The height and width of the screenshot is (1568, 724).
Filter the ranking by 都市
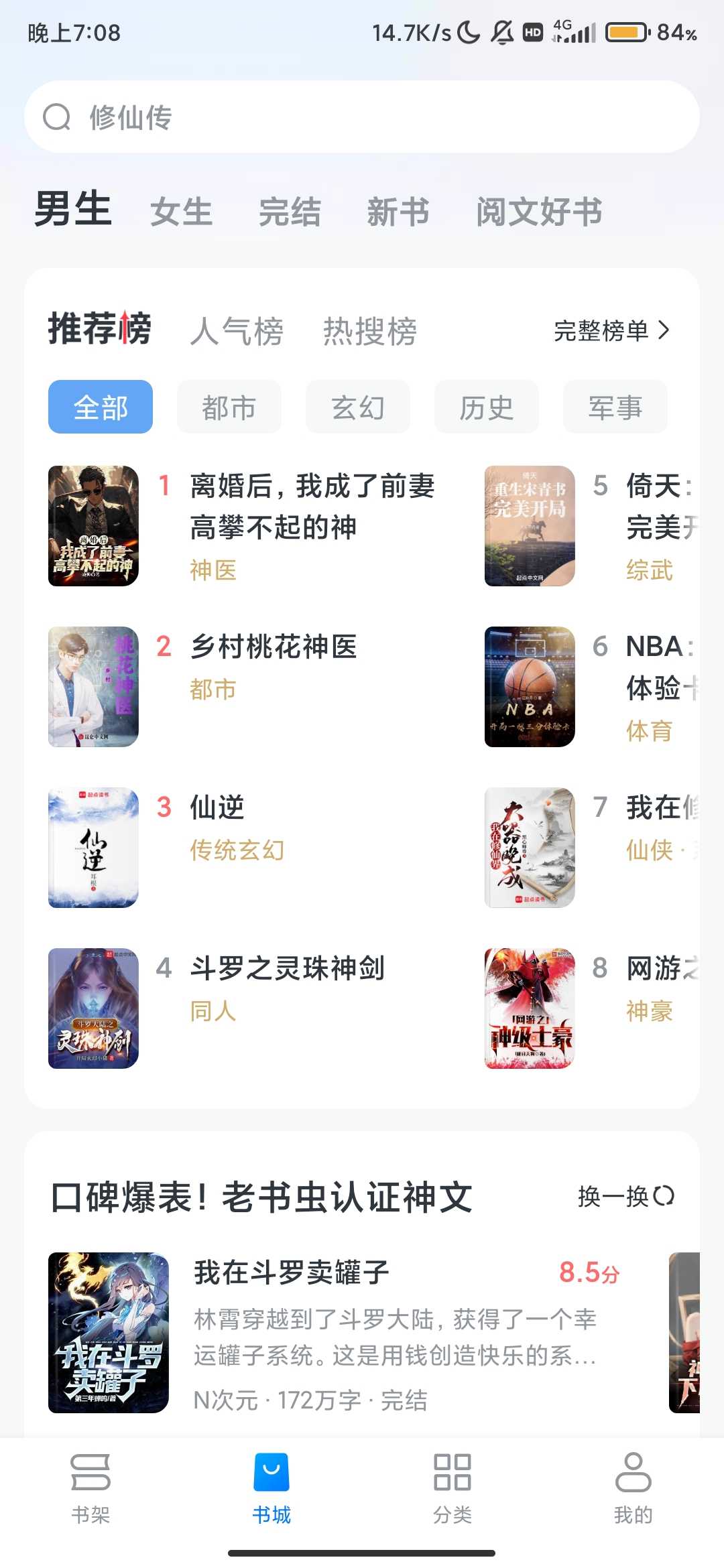click(229, 407)
